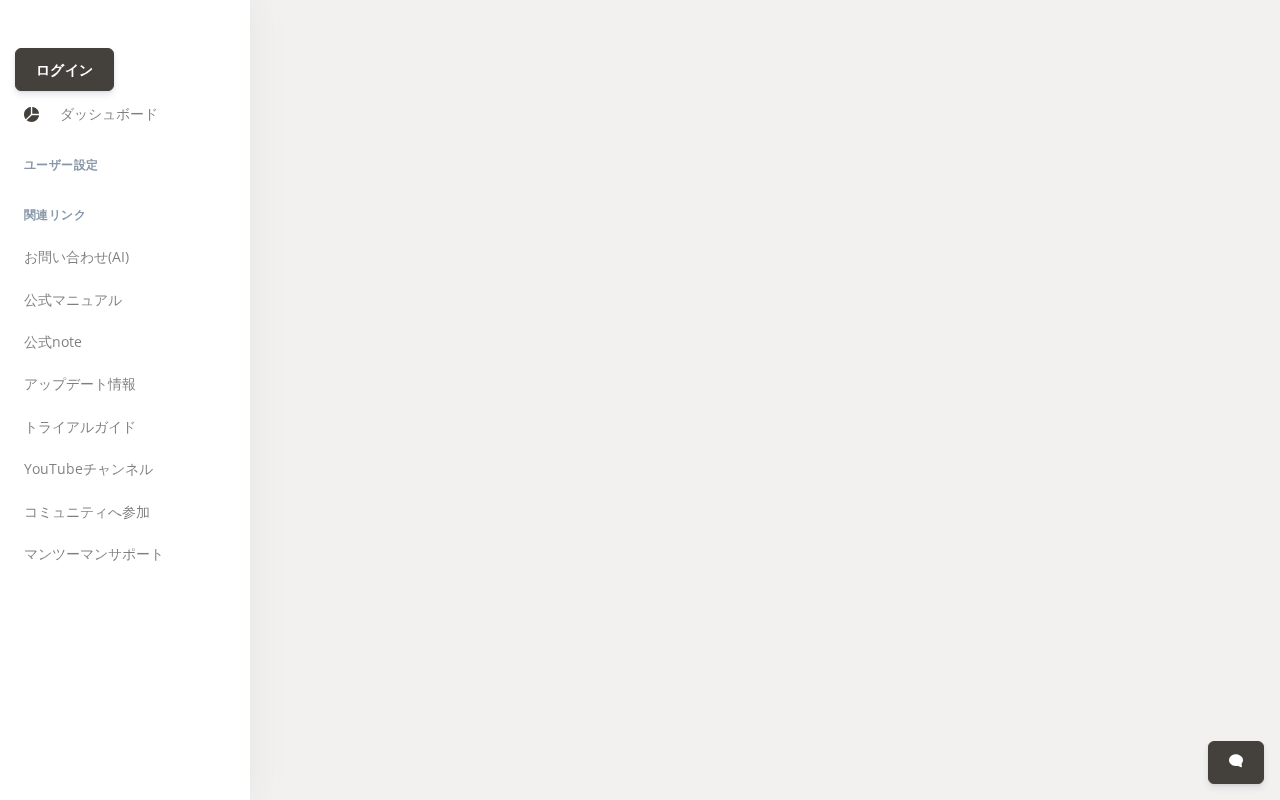This screenshot has width=1280, height=800.
Task: View アップデート情報
Action: pos(80,384)
